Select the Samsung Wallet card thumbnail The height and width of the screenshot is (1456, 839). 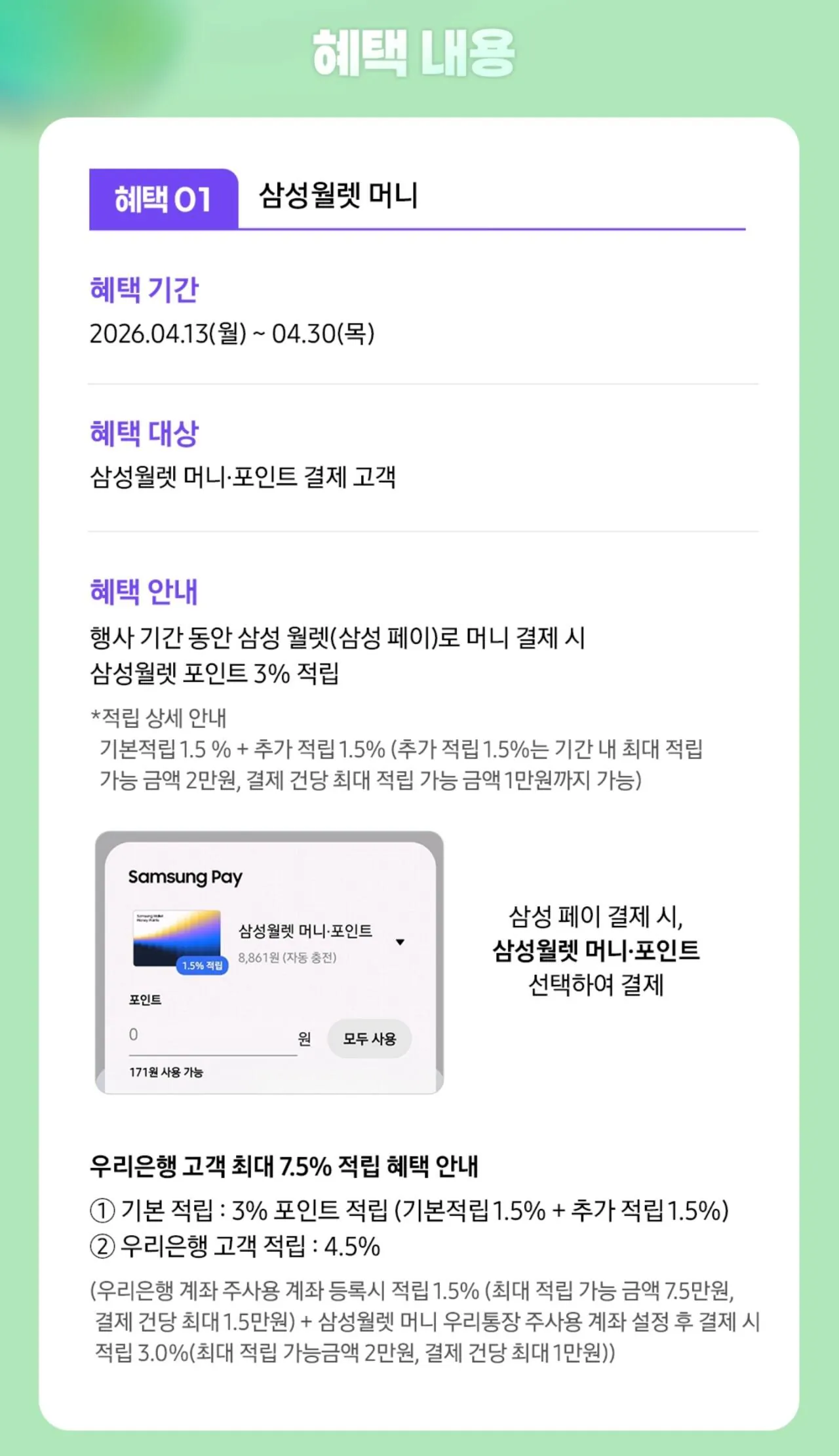pyautogui.click(x=178, y=937)
